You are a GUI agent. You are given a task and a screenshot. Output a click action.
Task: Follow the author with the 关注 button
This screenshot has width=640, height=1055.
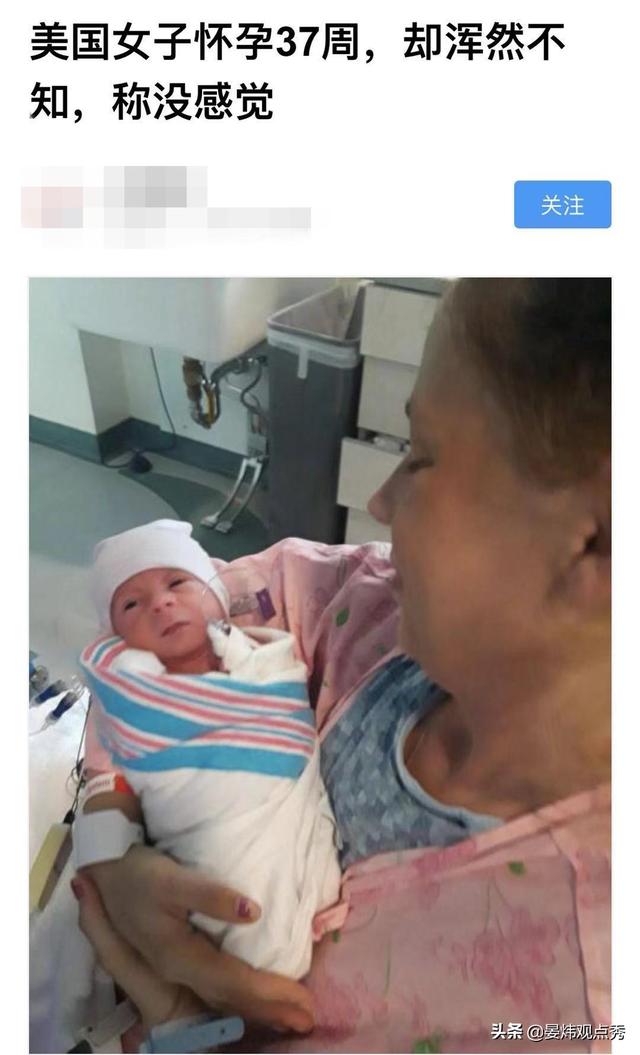562,205
